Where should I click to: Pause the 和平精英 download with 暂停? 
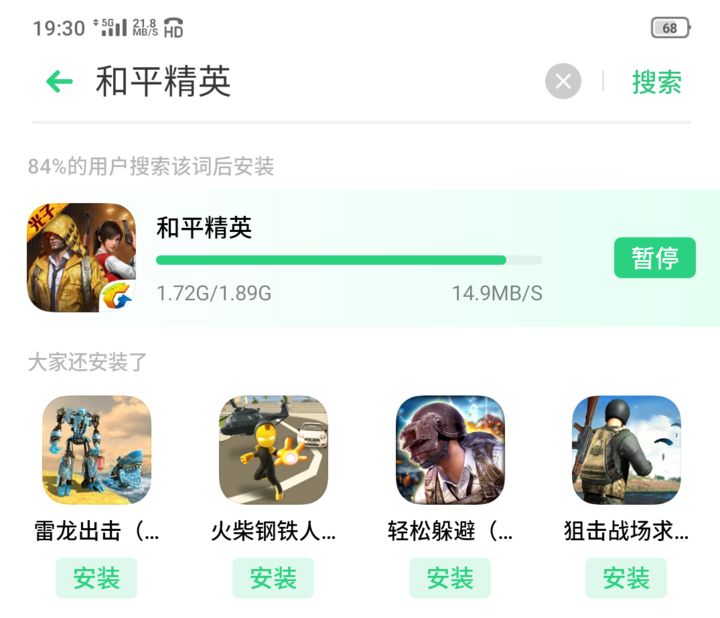point(655,258)
